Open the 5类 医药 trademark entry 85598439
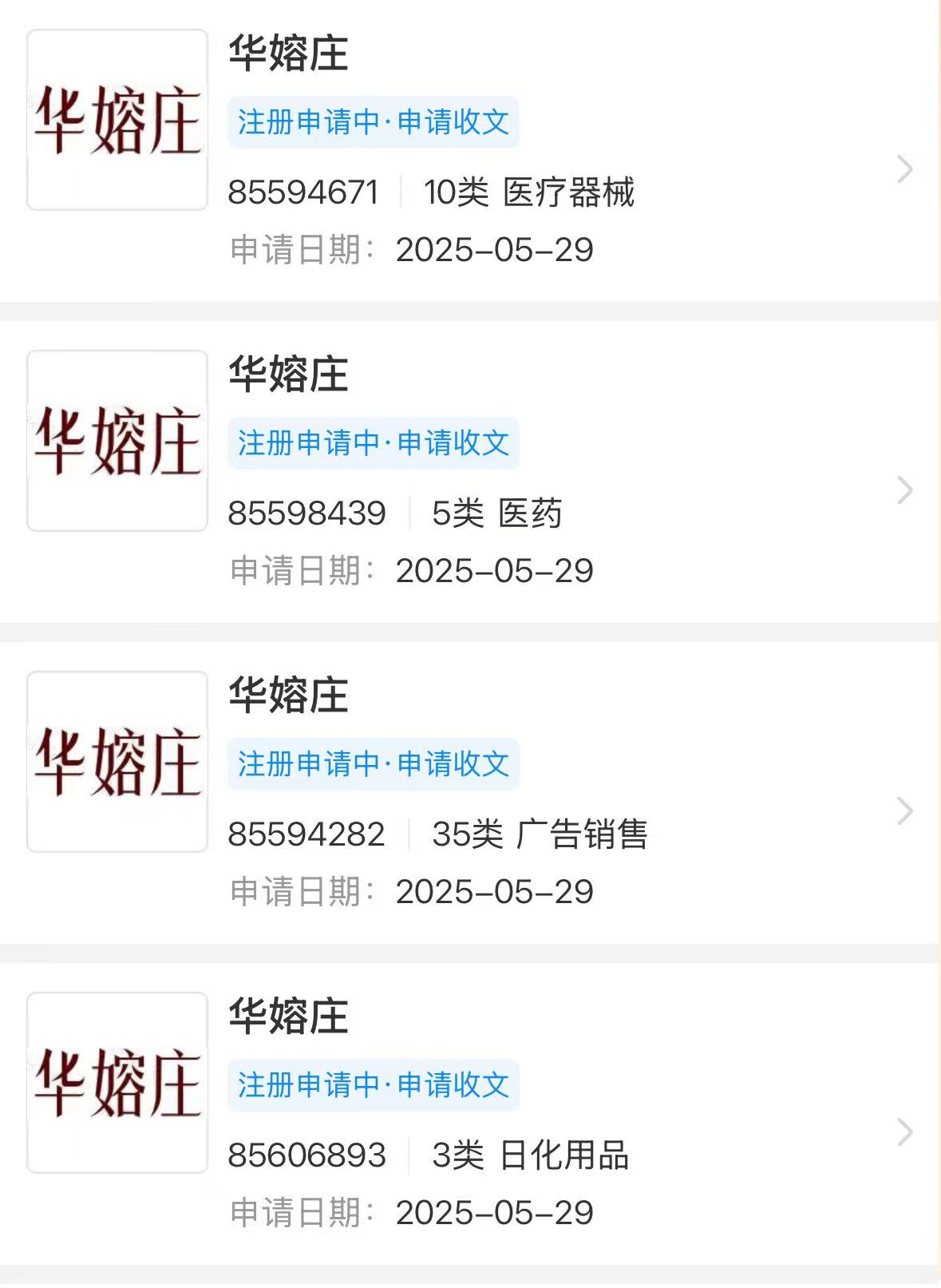The image size is (941, 1288). click(x=469, y=473)
